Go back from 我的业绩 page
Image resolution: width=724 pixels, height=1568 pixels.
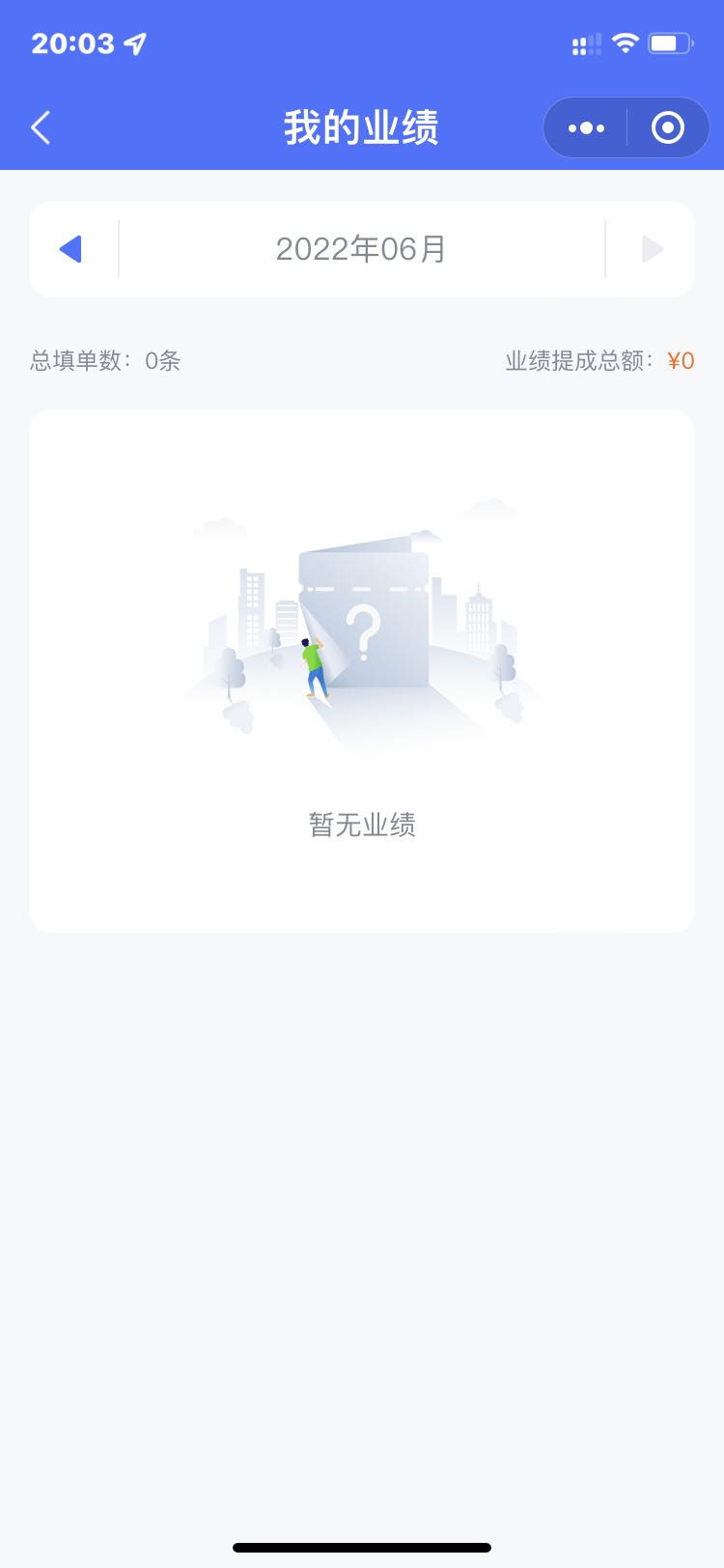(x=41, y=127)
